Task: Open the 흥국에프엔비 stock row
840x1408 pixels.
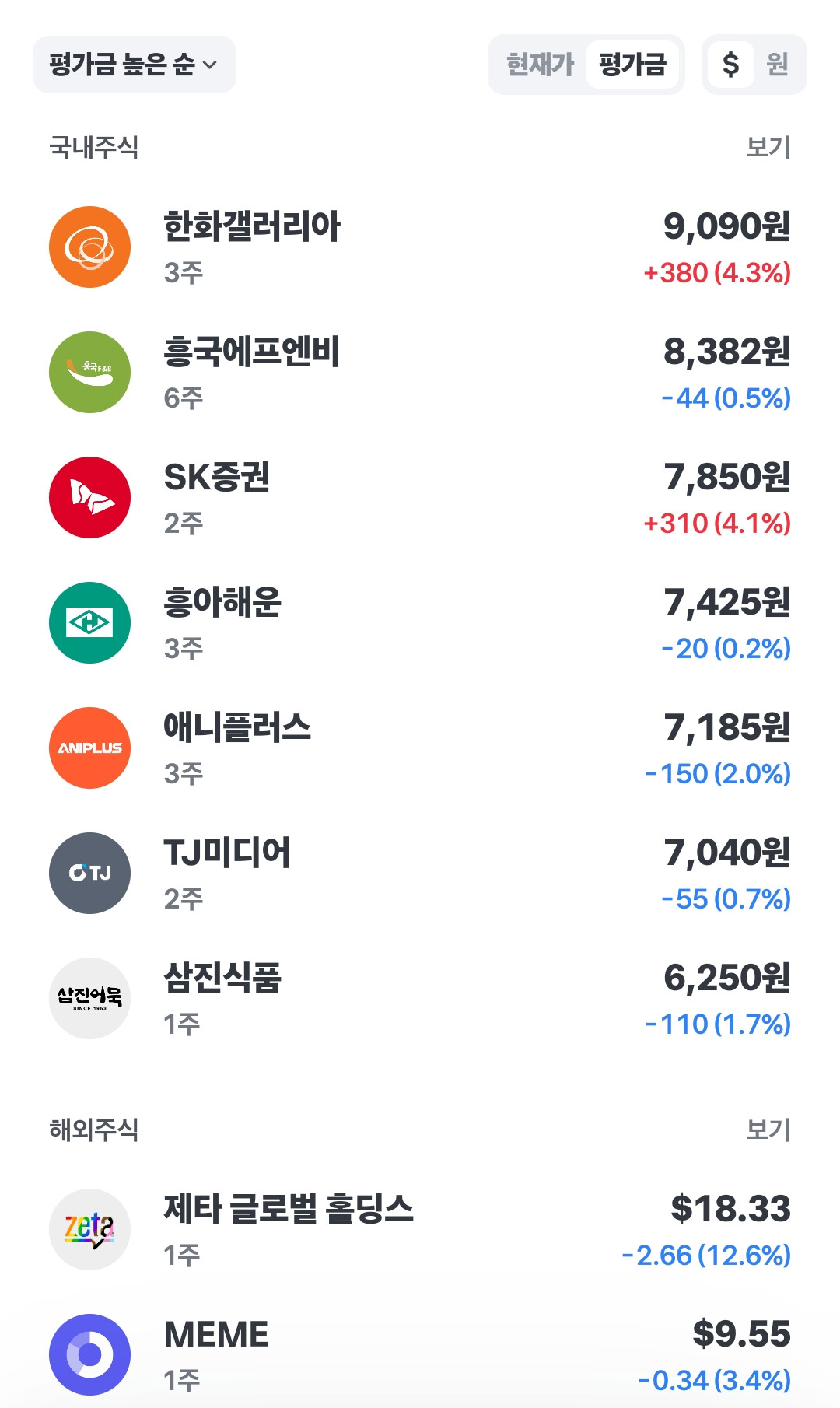Action: (x=420, y=373)
